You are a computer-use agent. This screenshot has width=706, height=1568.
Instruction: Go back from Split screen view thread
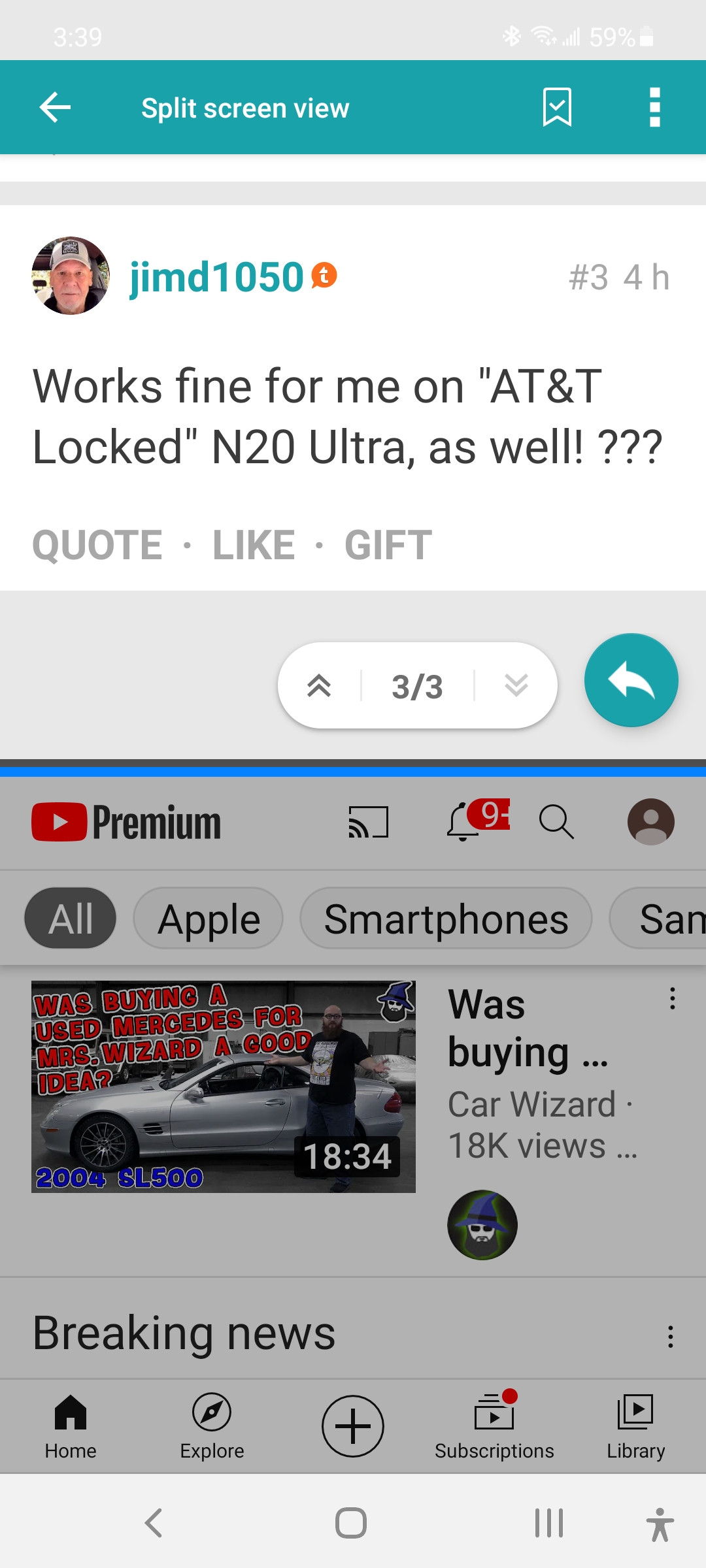tap(55, 108)
